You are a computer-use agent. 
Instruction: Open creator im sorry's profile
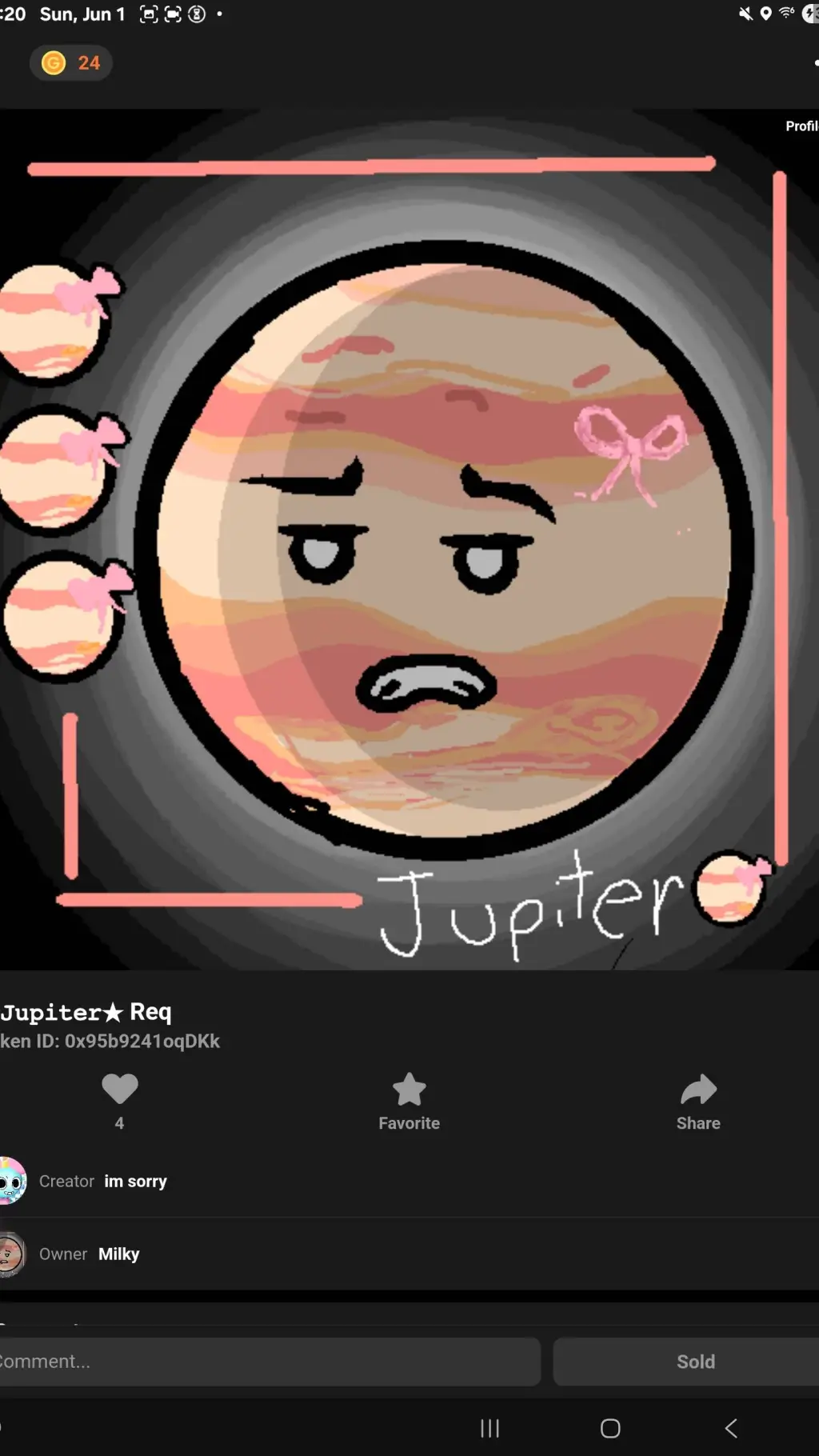pos(135,1181)
